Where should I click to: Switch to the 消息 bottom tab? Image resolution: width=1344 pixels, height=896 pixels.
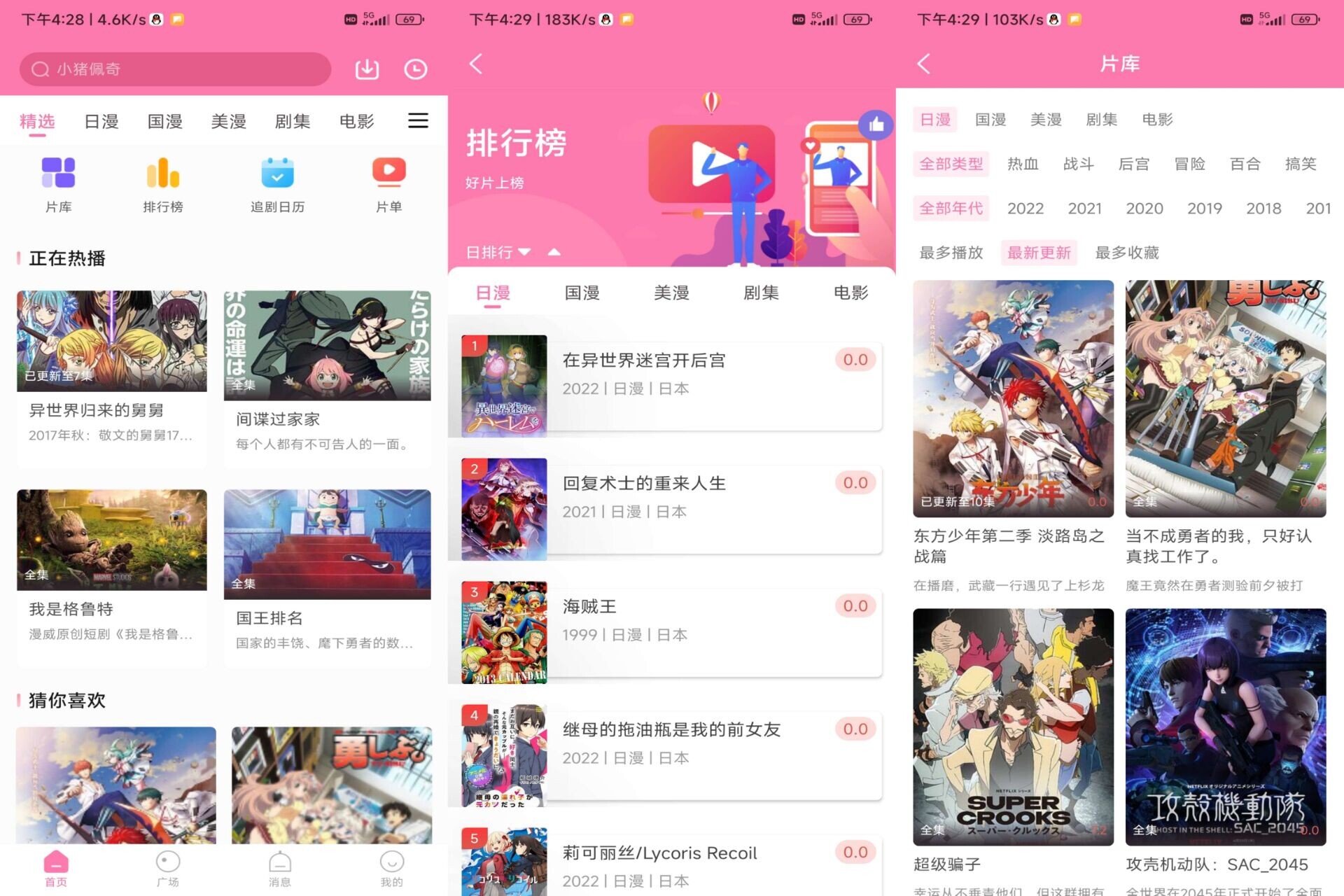click(280, 869)
